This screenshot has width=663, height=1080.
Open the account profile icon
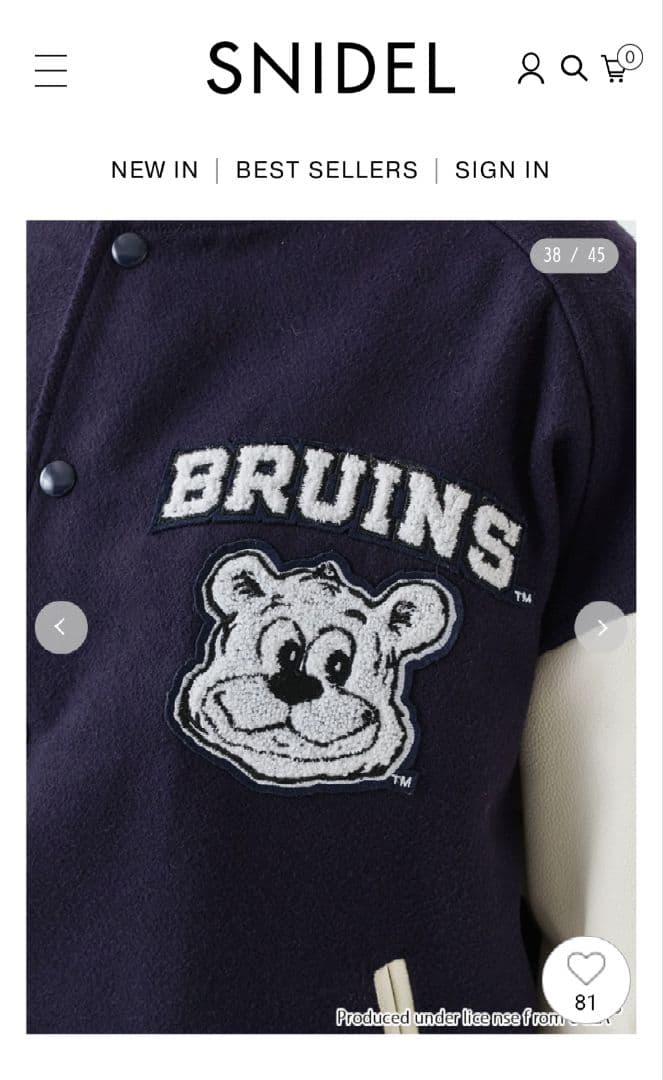531,68
